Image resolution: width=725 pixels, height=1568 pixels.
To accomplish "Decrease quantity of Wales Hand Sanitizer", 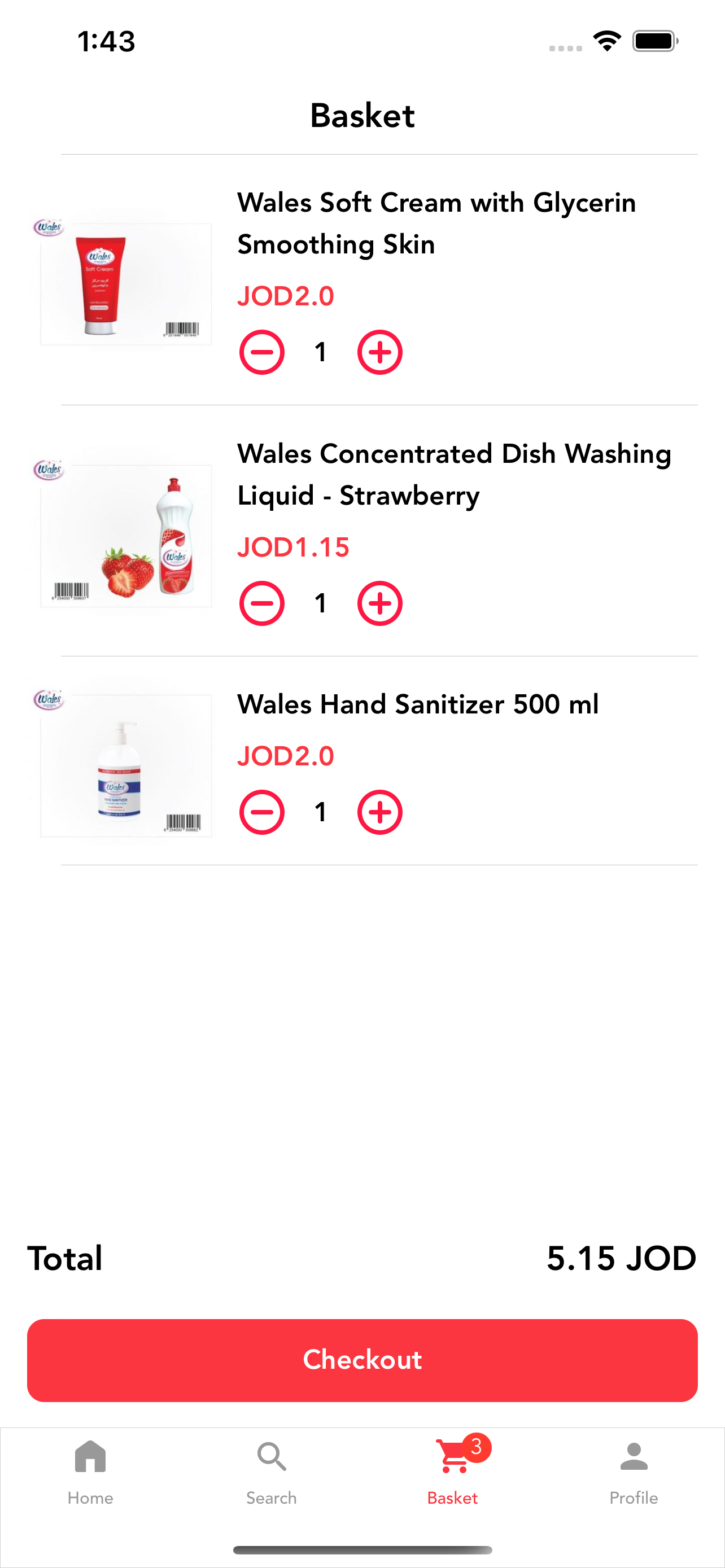I will point(262,813).
